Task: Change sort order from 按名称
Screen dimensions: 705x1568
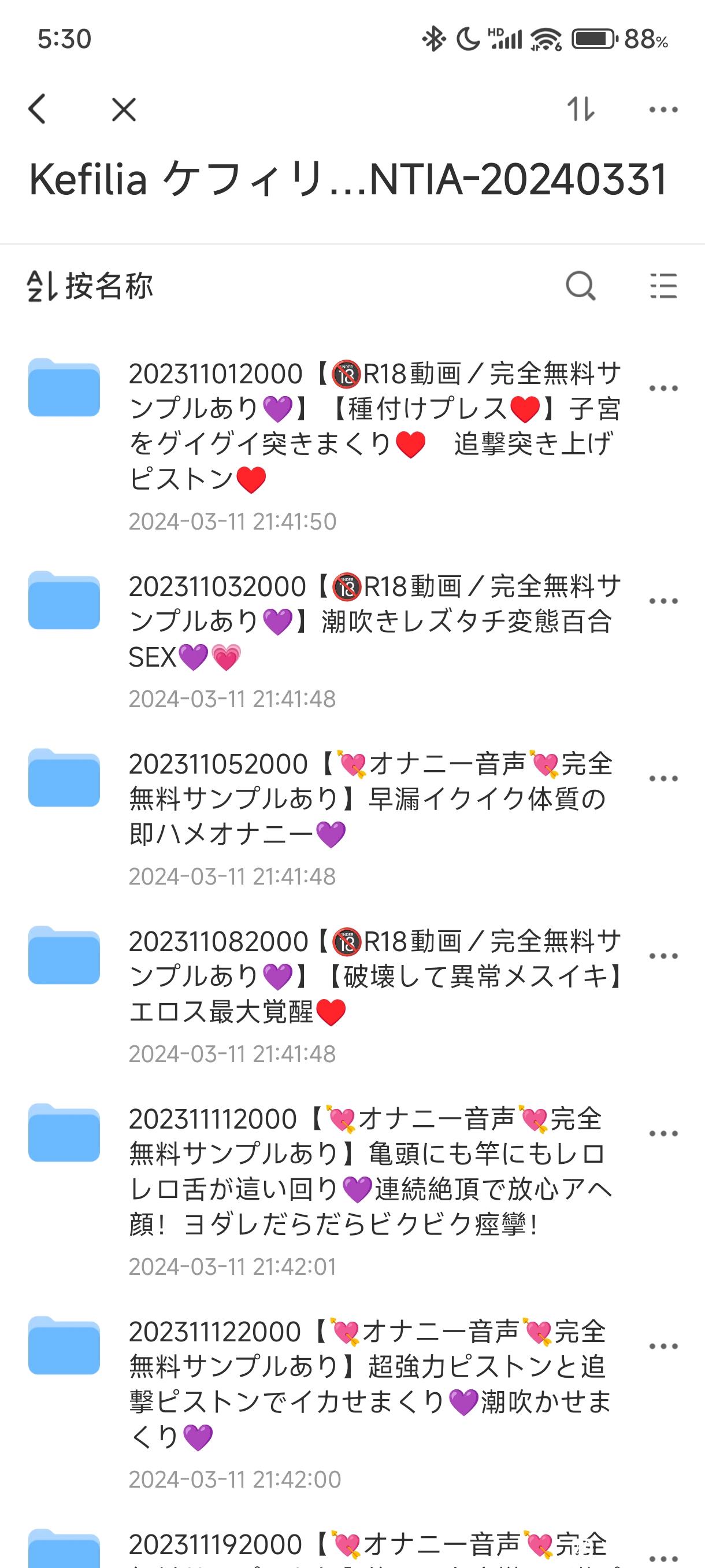Action: click(x=91, y=286)
